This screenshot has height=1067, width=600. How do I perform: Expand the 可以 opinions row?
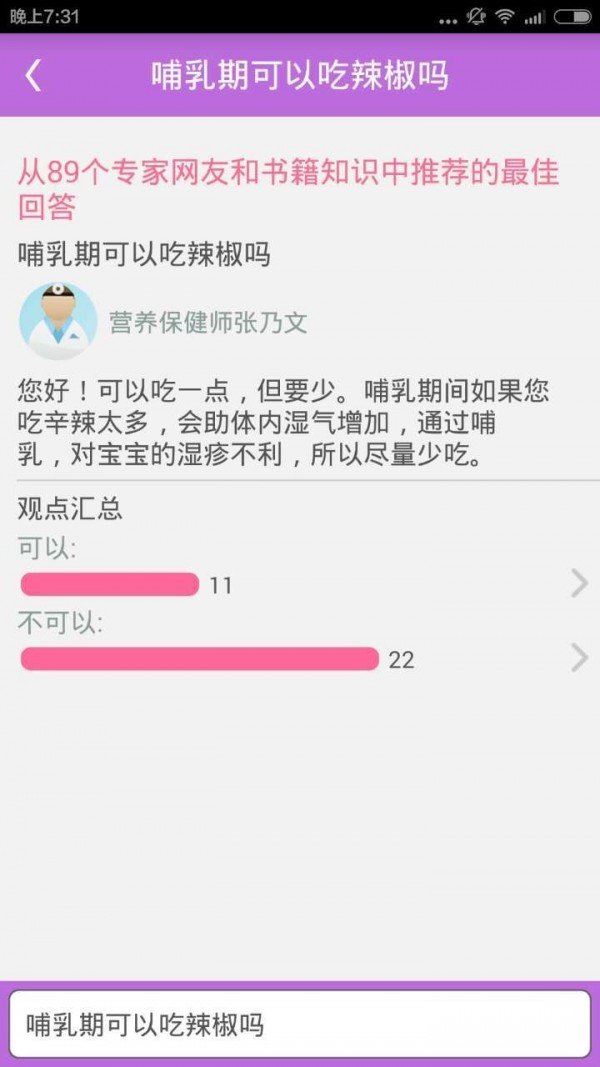[x=578, y=583]
